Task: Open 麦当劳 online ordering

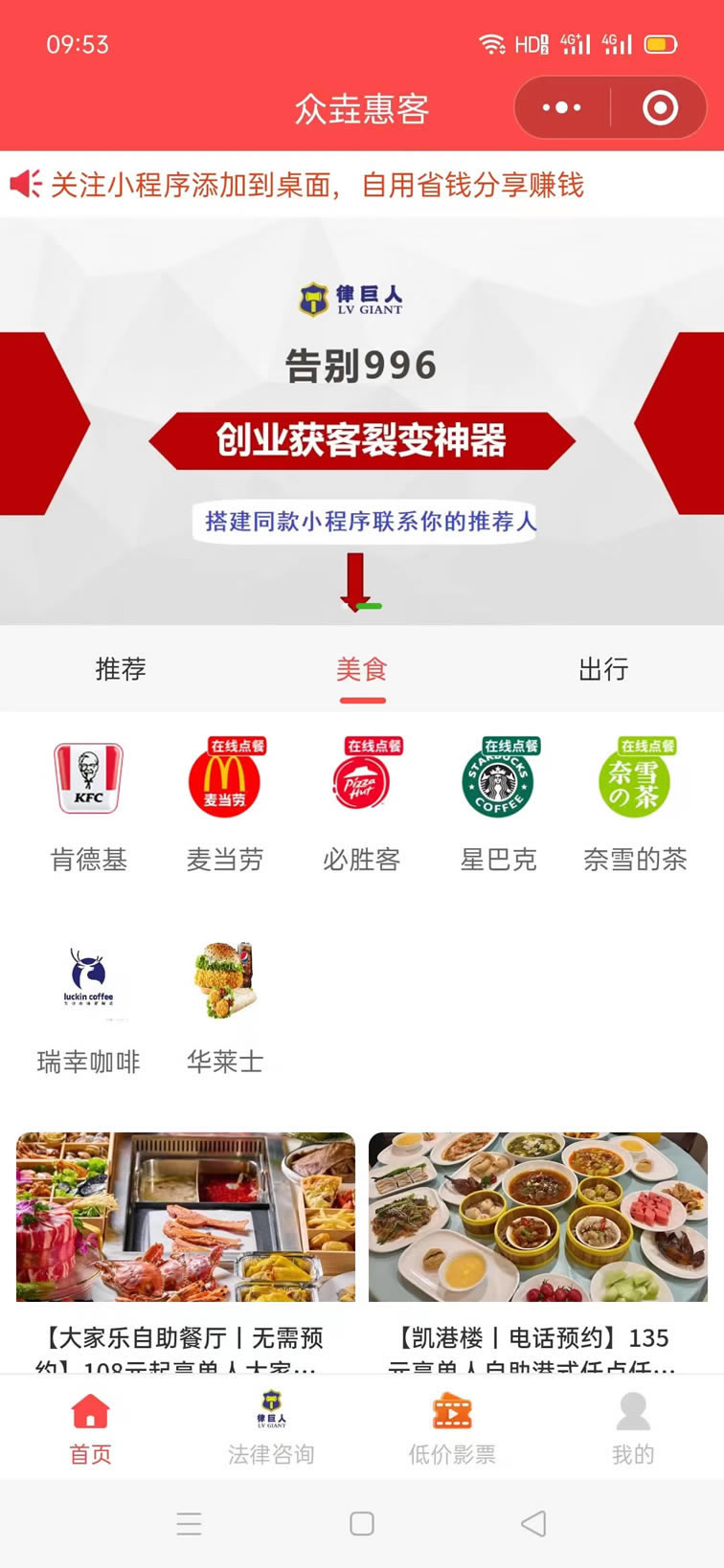Action: tap(225, 805)
